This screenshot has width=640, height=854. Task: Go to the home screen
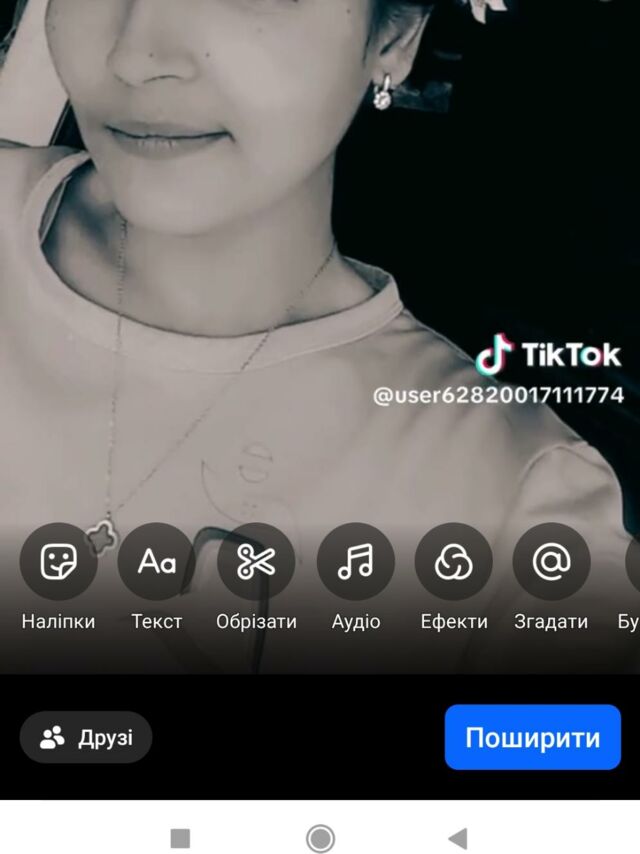click(320, 838)
